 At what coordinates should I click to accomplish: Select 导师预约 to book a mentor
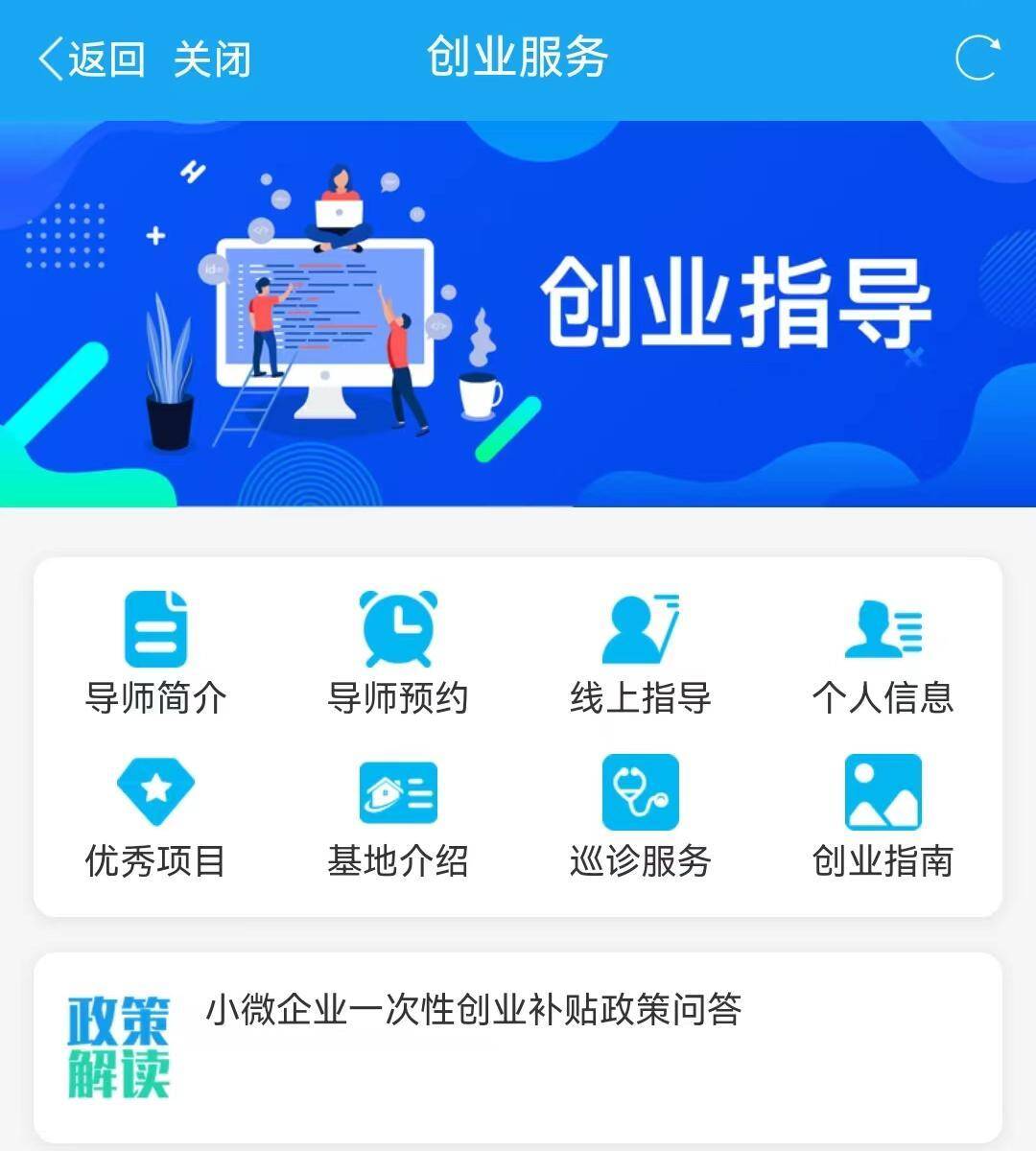tap(398, 653)
